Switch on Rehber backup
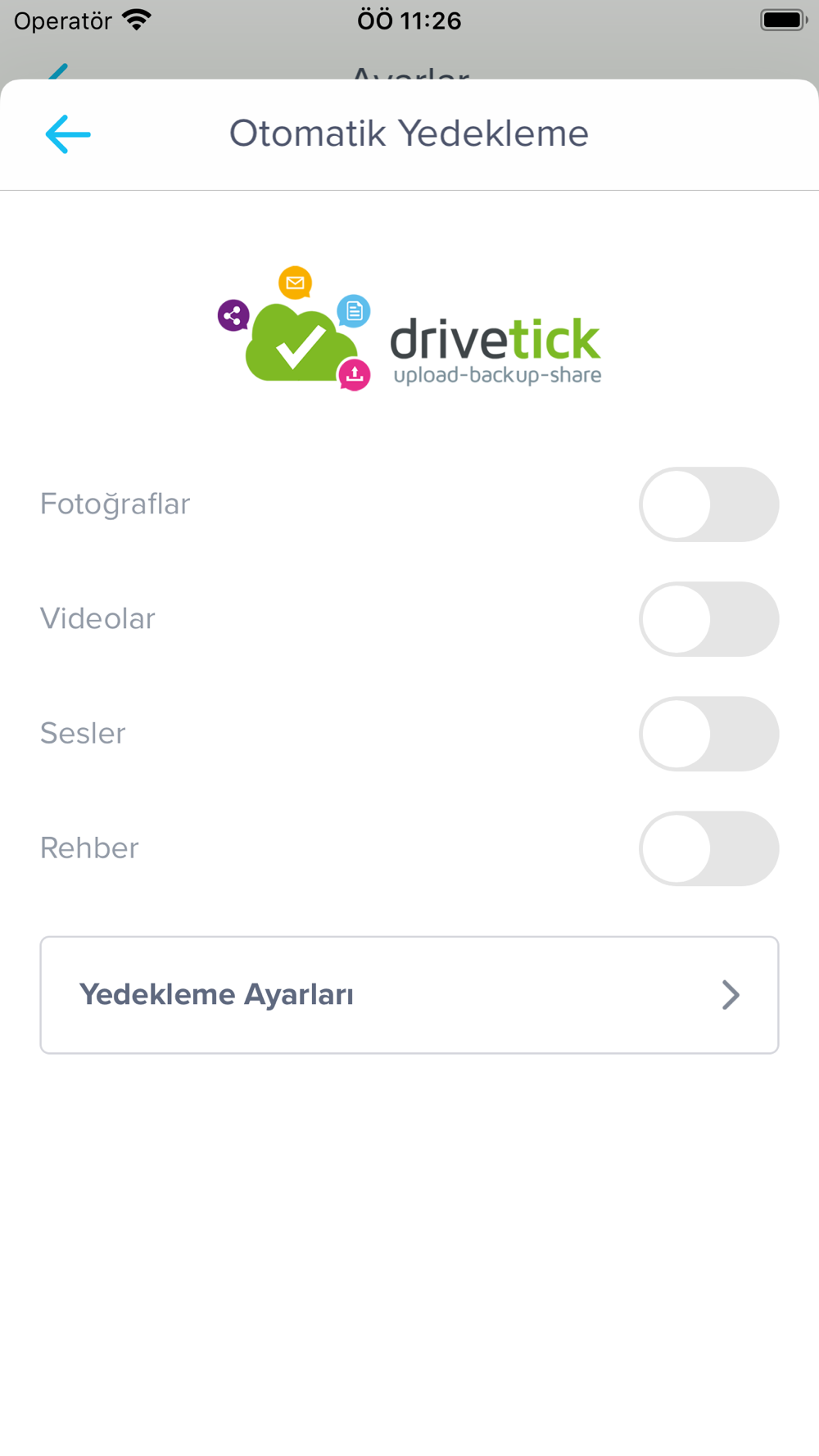The image size is (819, 1456). point(708,848)
